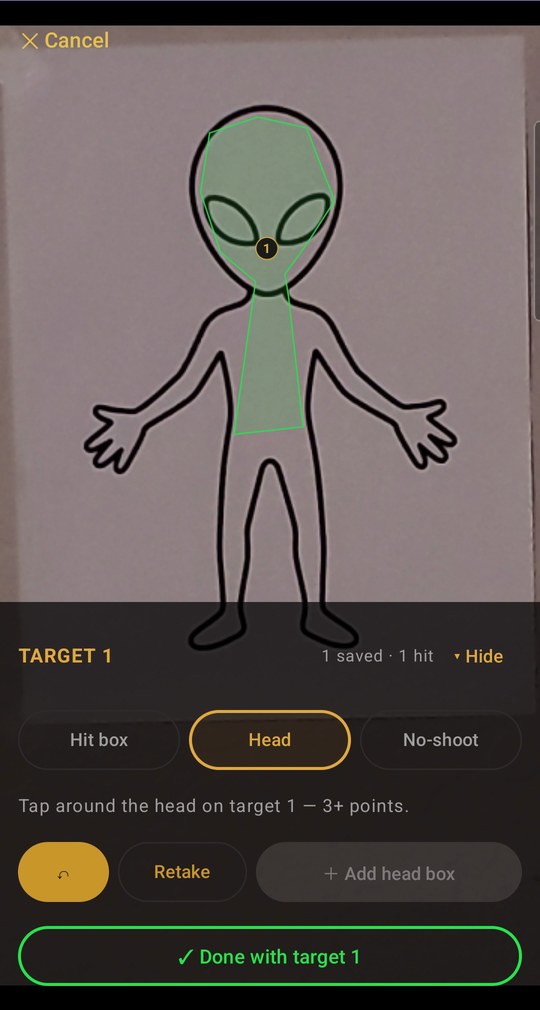Hide the target panel
This screenshot has height=1010, width=540.
pos(478,656)
